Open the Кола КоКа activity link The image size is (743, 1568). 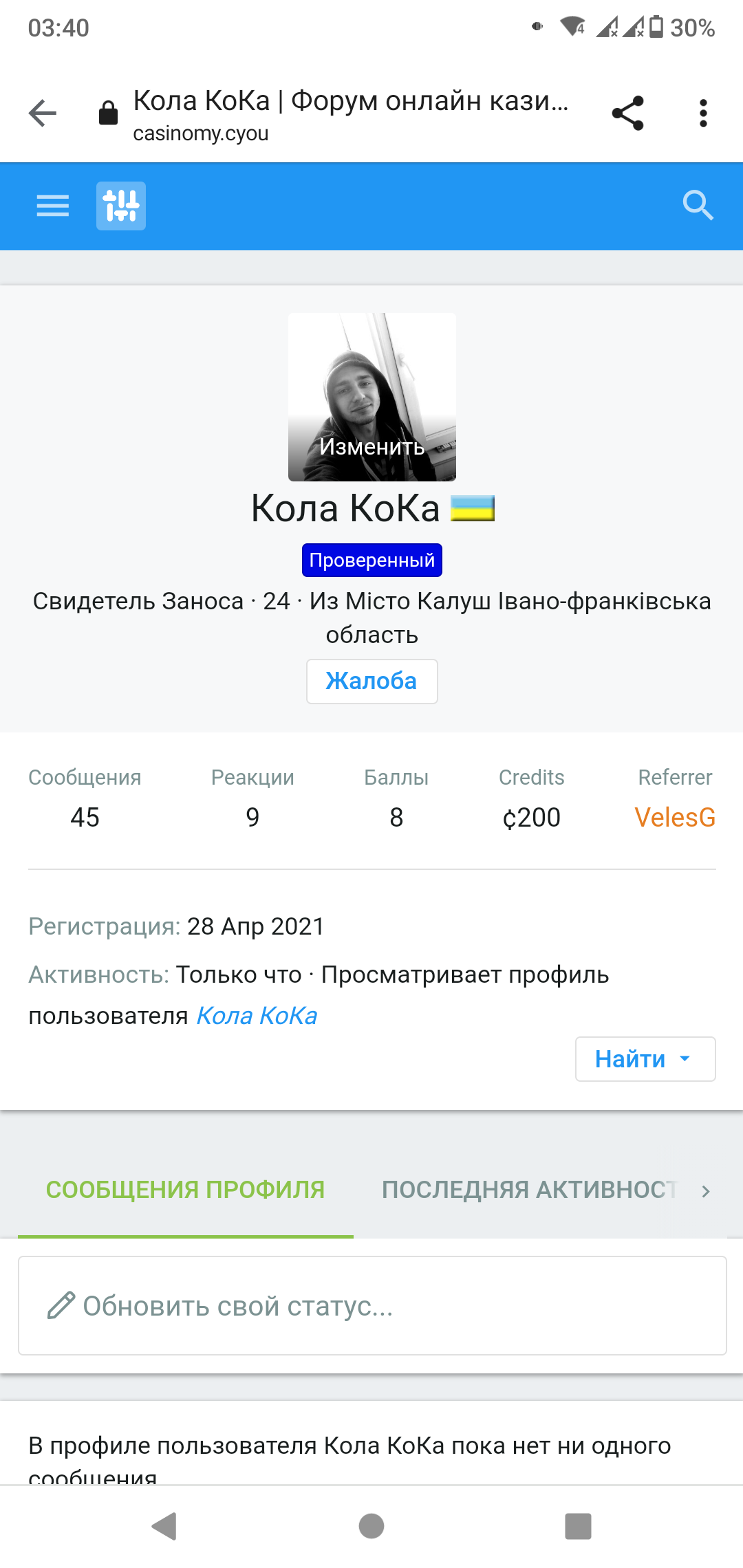(x=257, y=1016)
